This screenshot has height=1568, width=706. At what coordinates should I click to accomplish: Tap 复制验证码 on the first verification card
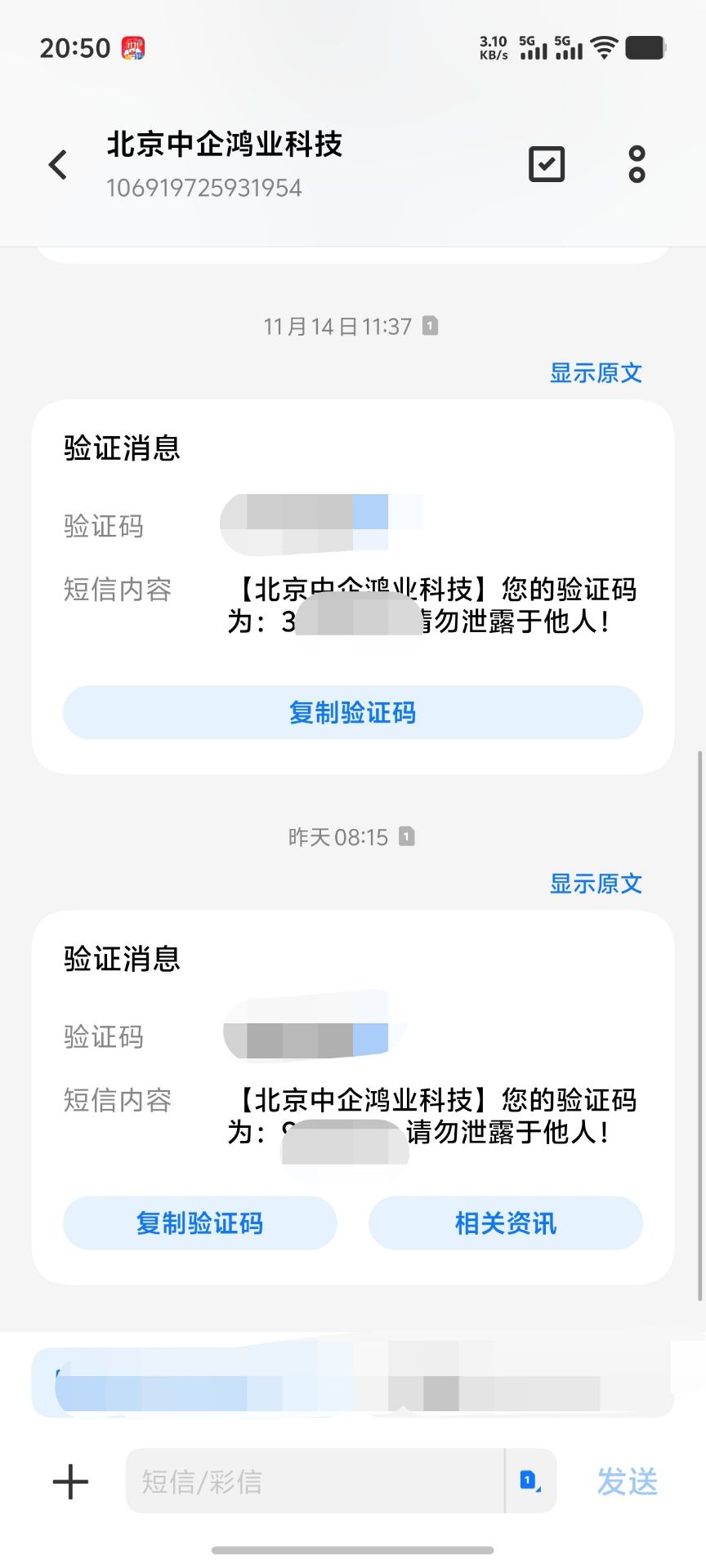(x=351, y=712)
